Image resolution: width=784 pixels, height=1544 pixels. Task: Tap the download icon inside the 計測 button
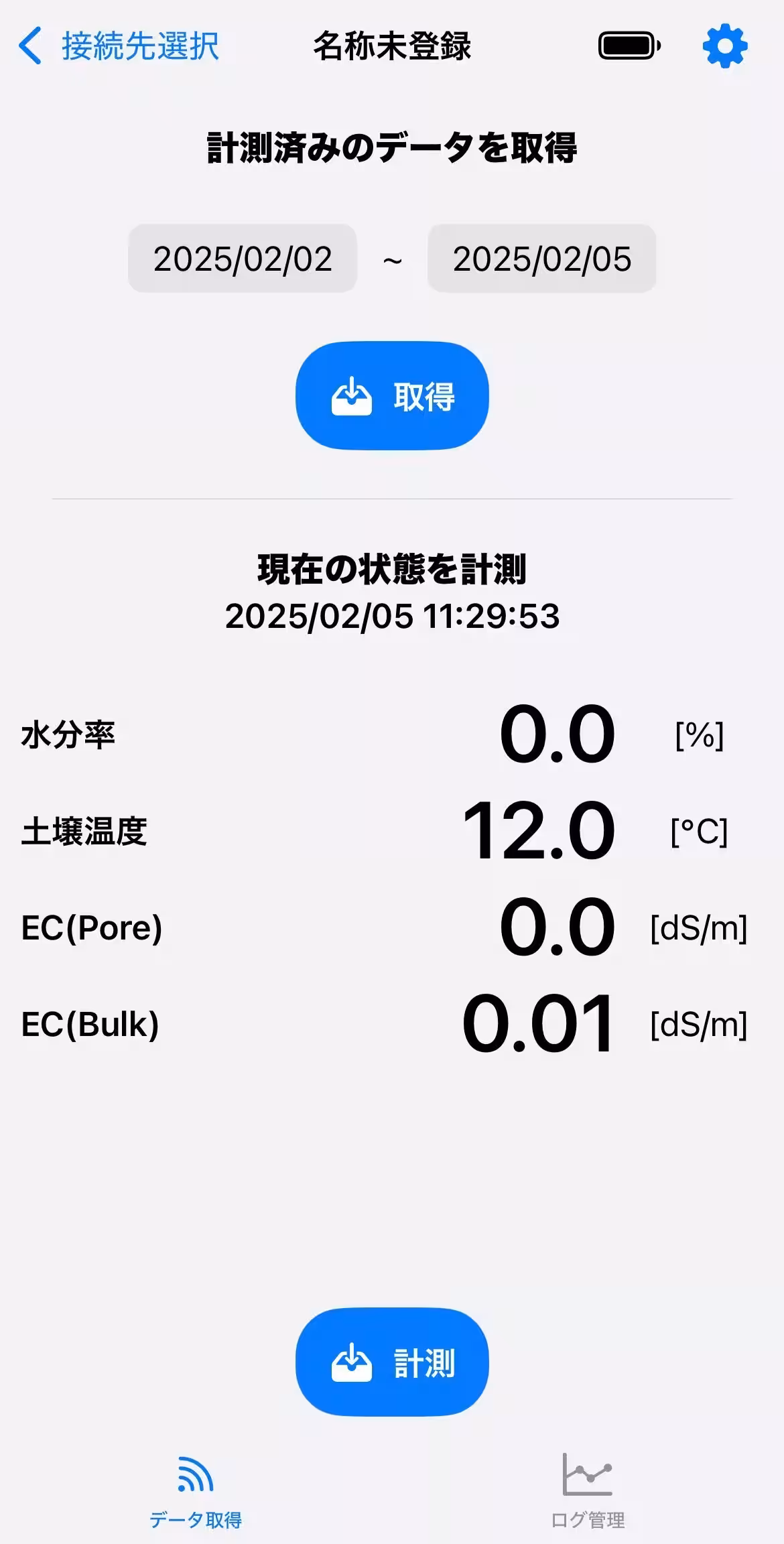353,1364
